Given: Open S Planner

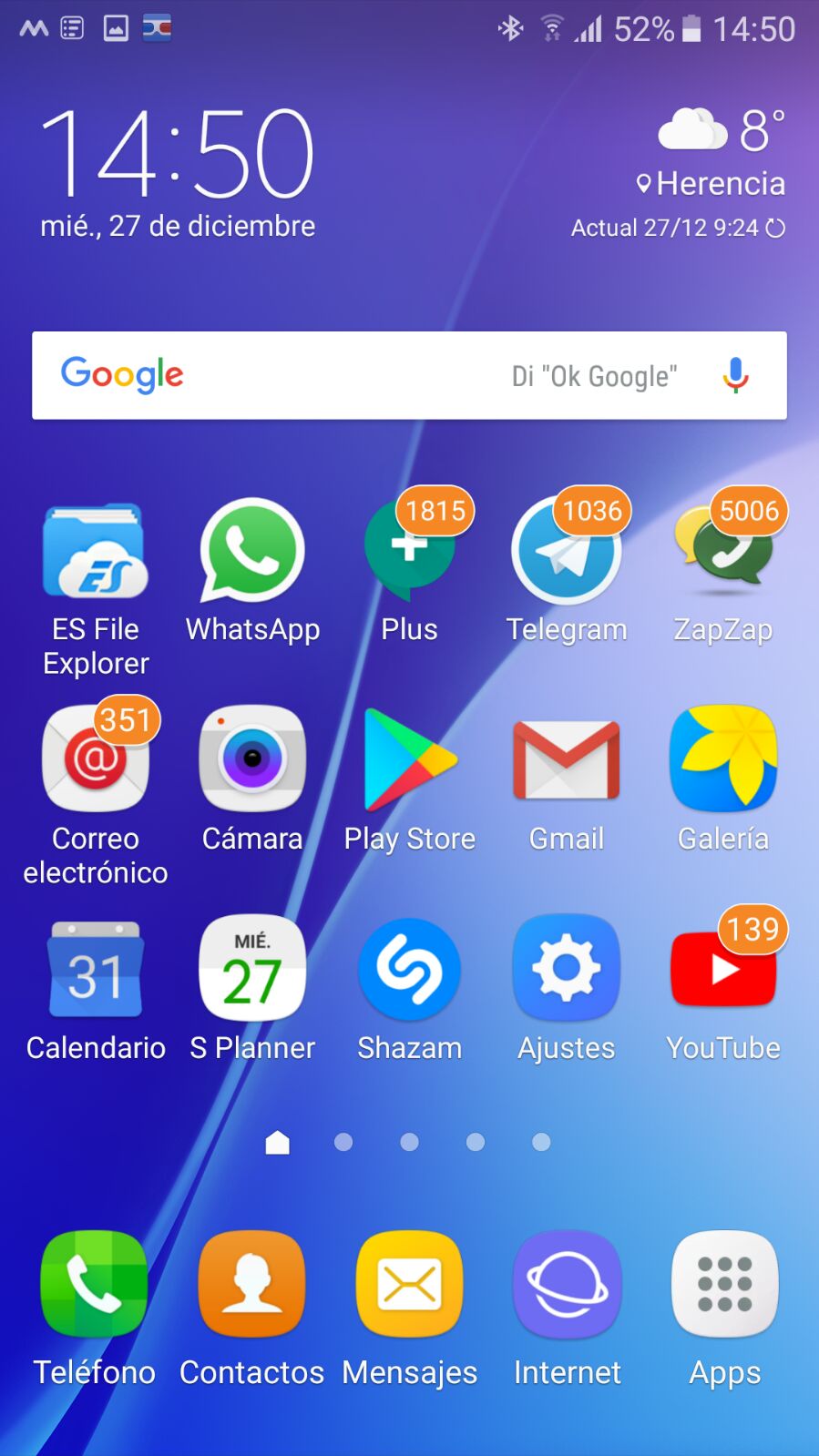Looking at the screenshot, I should coord(252,970).
